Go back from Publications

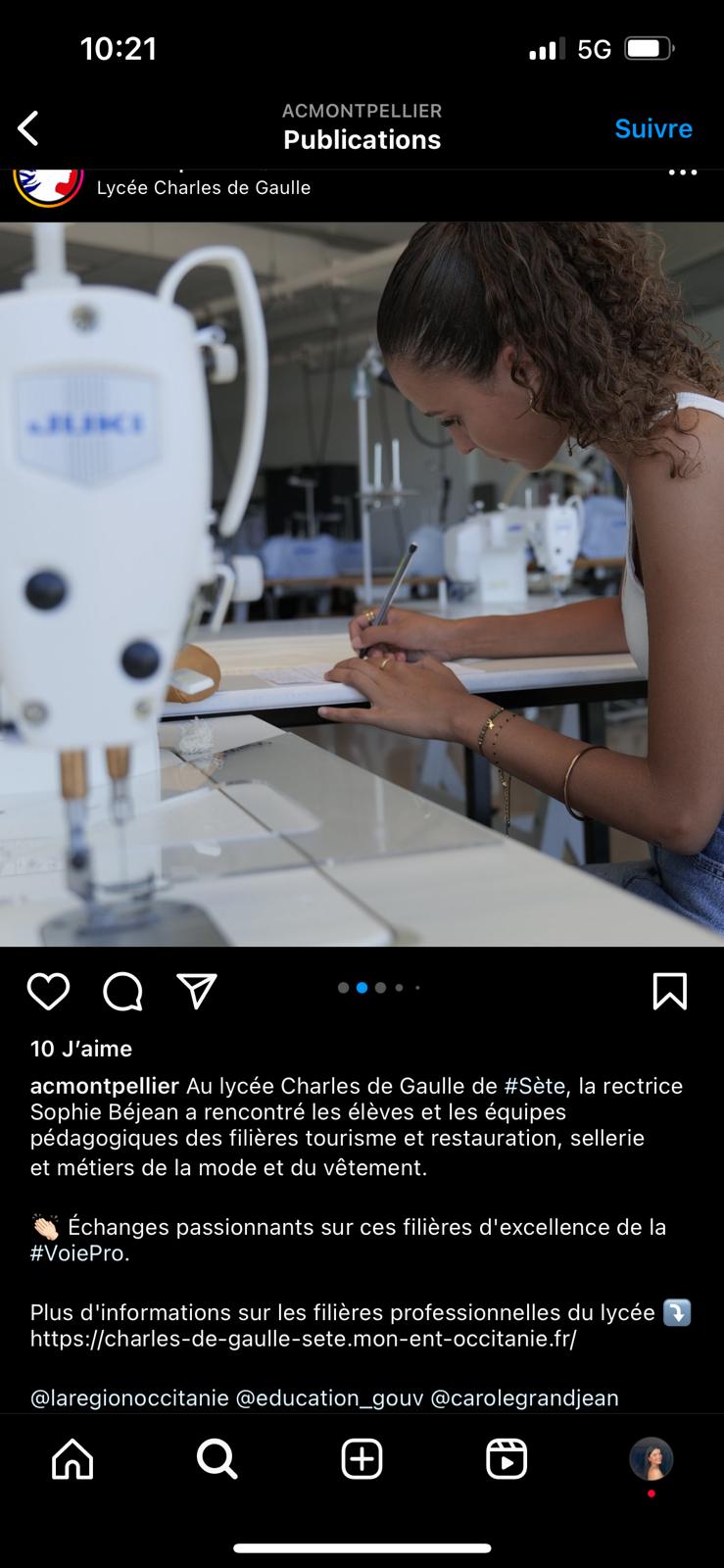(28, 128)
